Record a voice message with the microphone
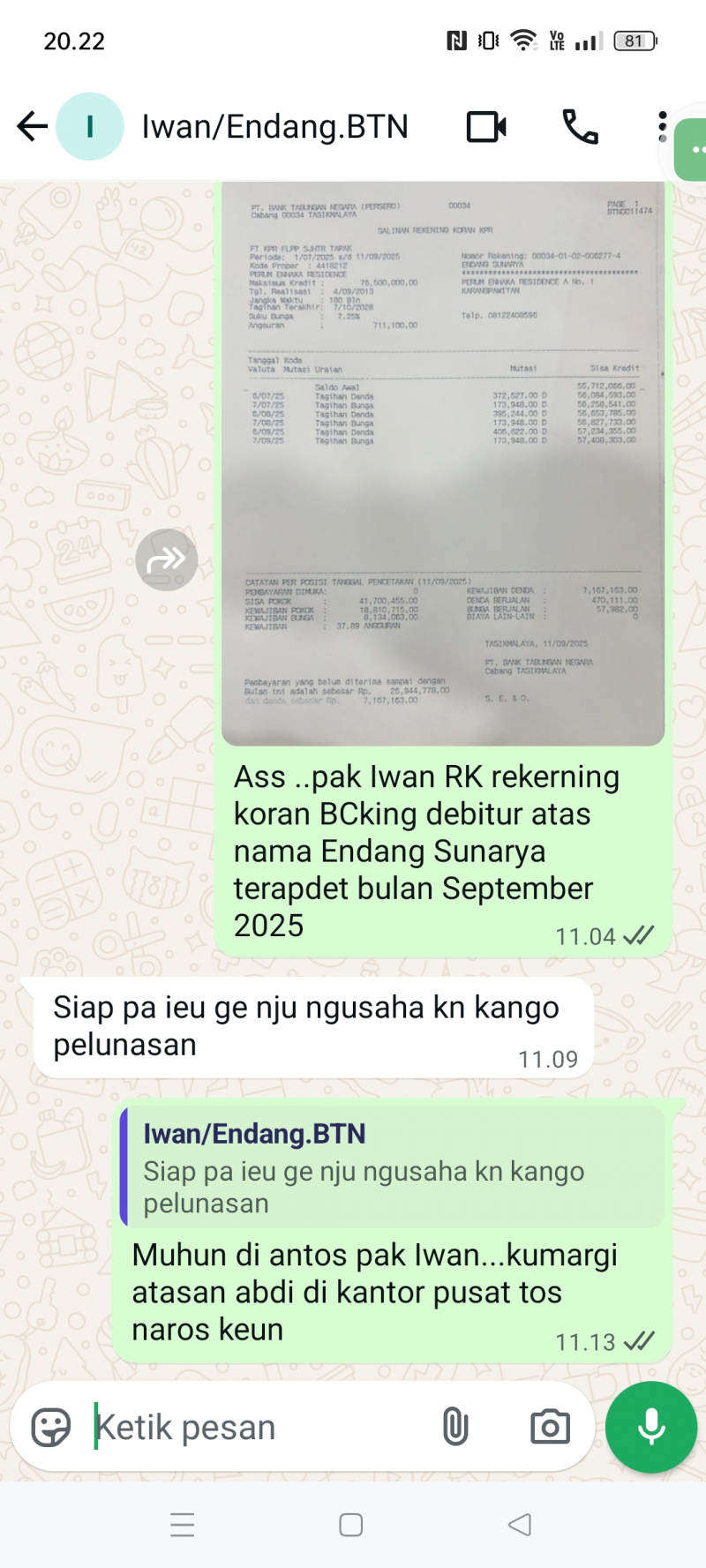Image resolution: width=706 pixels, height=1568 pixels. pos(651,1427)
